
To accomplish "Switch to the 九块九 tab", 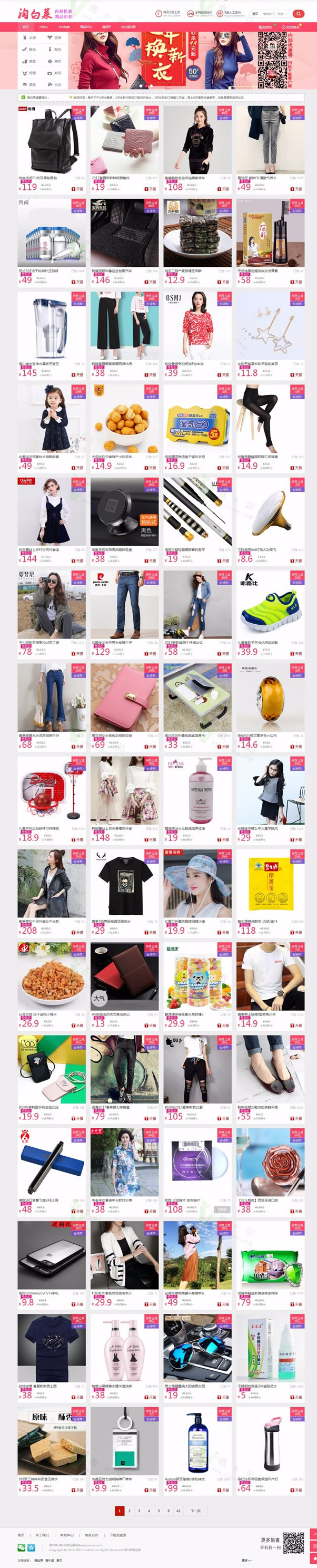I will point(43,27).
